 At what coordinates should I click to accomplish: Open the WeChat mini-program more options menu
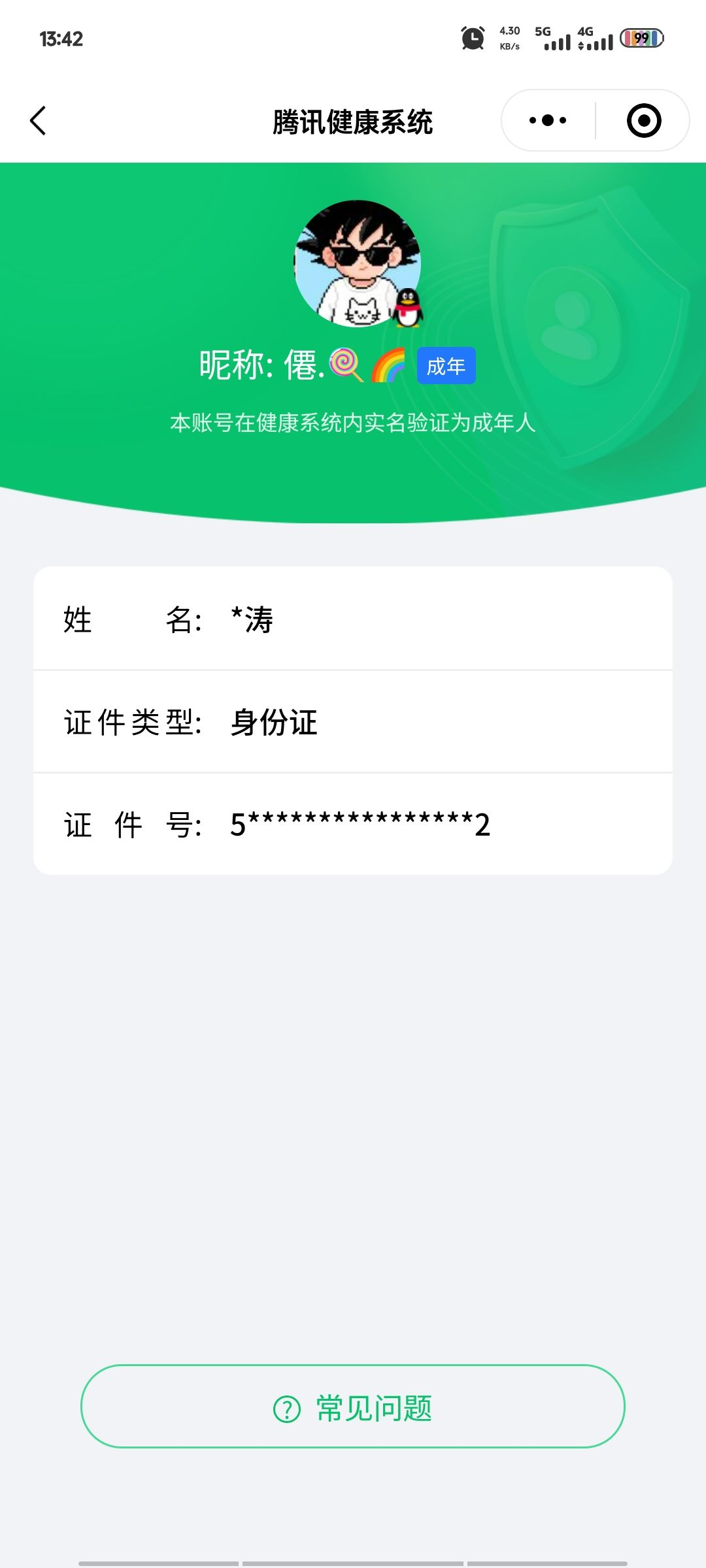click(546, 120)
